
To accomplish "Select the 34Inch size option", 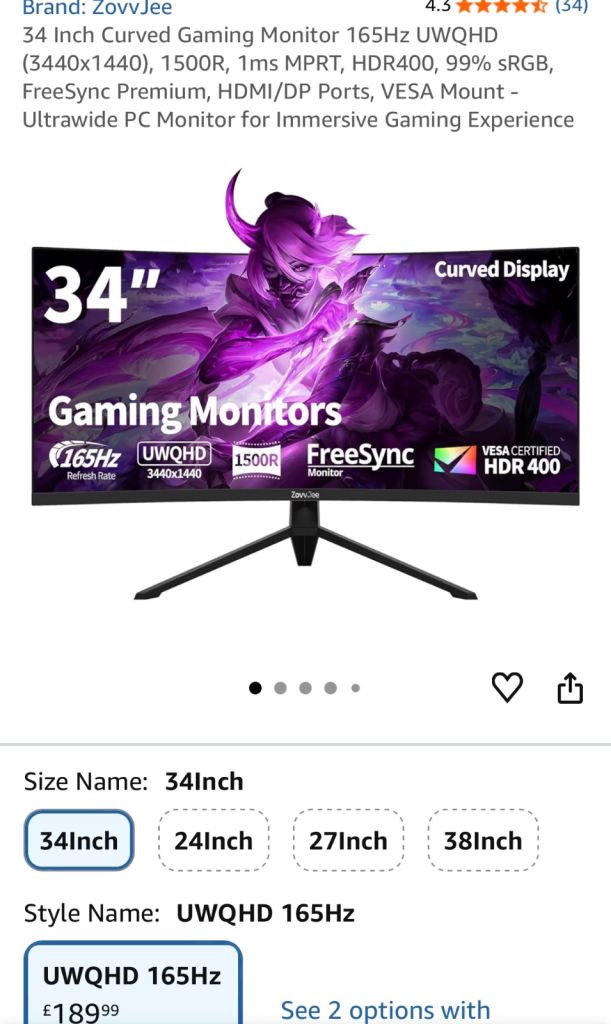I will tap(79, 841).
